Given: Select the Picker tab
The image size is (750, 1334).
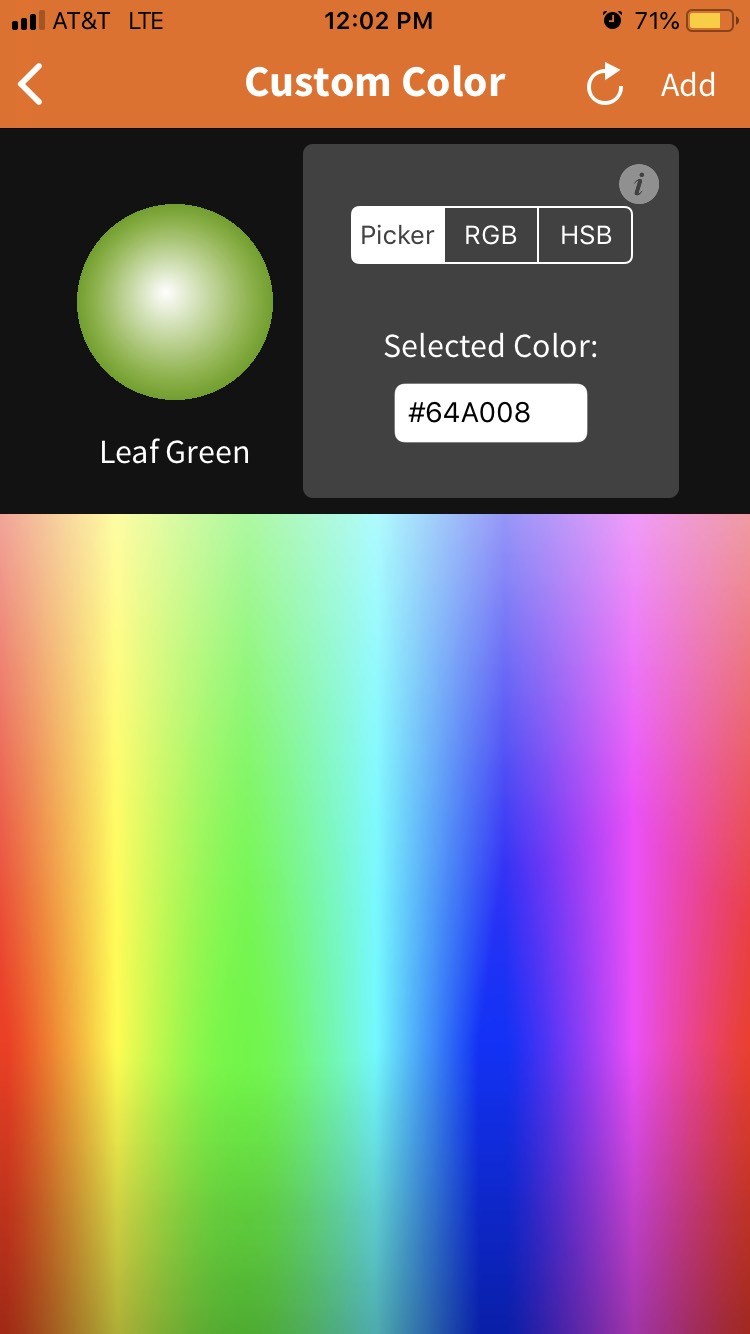Looking at the screenshot, I should pyautogui.click(x=397, y=235).
